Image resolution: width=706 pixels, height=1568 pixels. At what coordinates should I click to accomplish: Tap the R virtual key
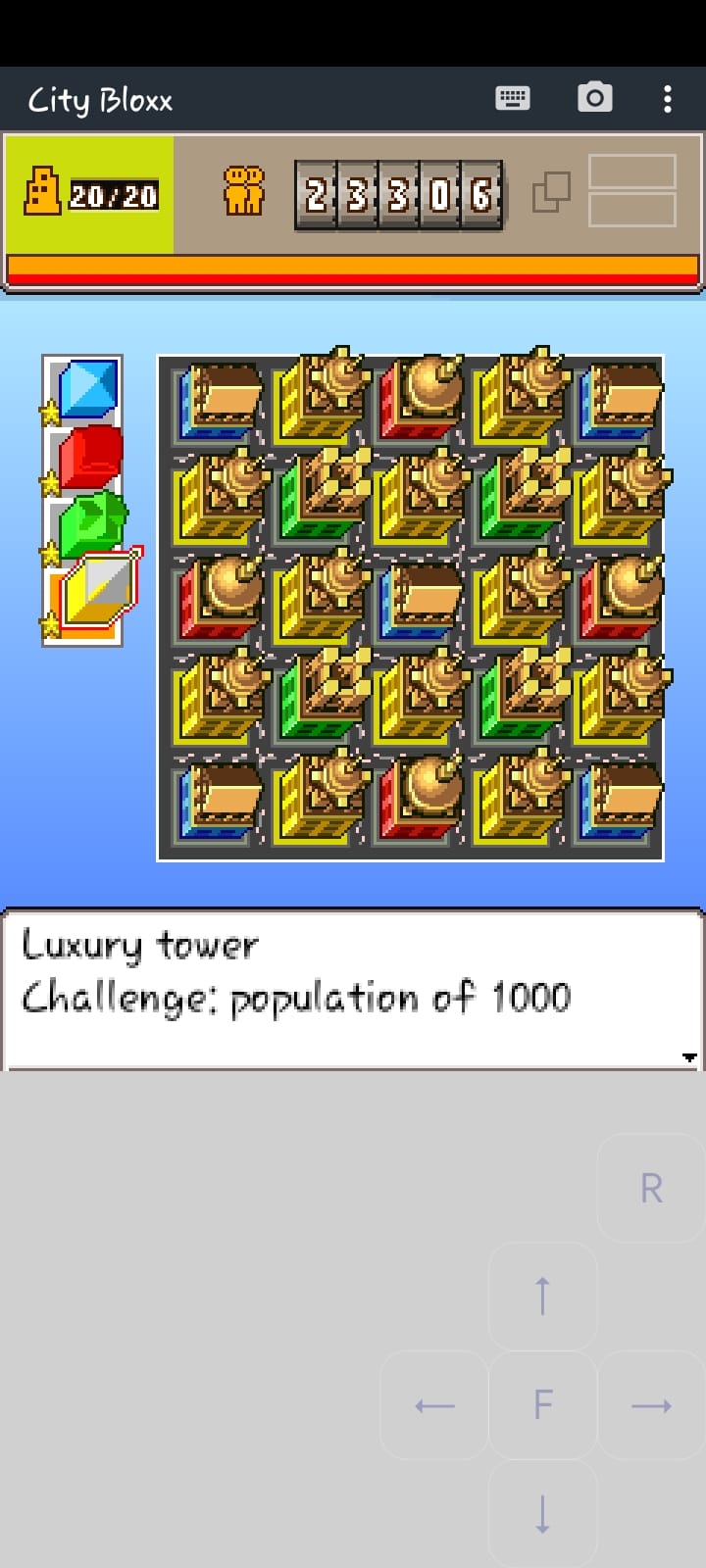(x=651, y=1189)
